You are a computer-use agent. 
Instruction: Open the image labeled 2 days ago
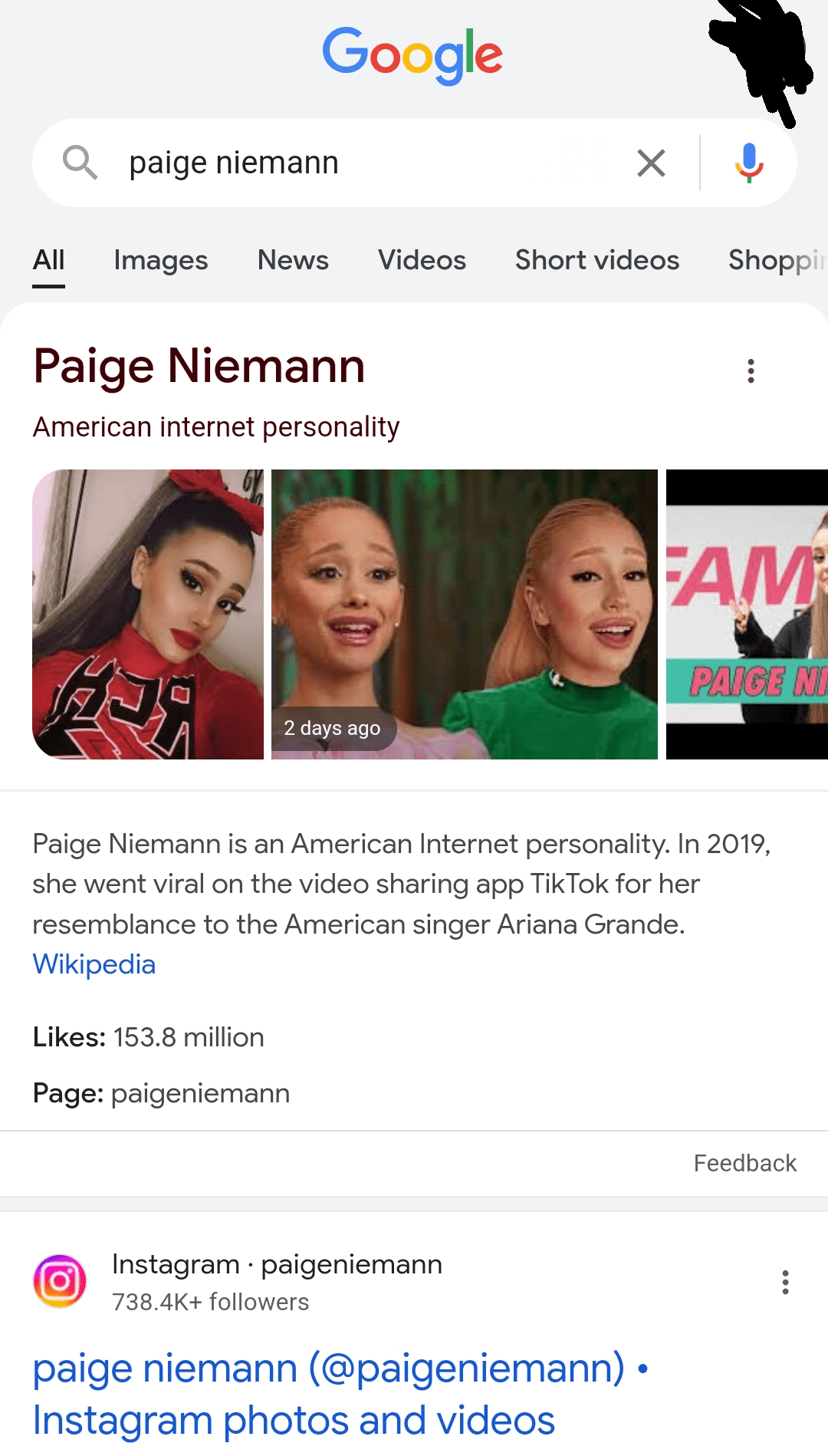point(465,614)
